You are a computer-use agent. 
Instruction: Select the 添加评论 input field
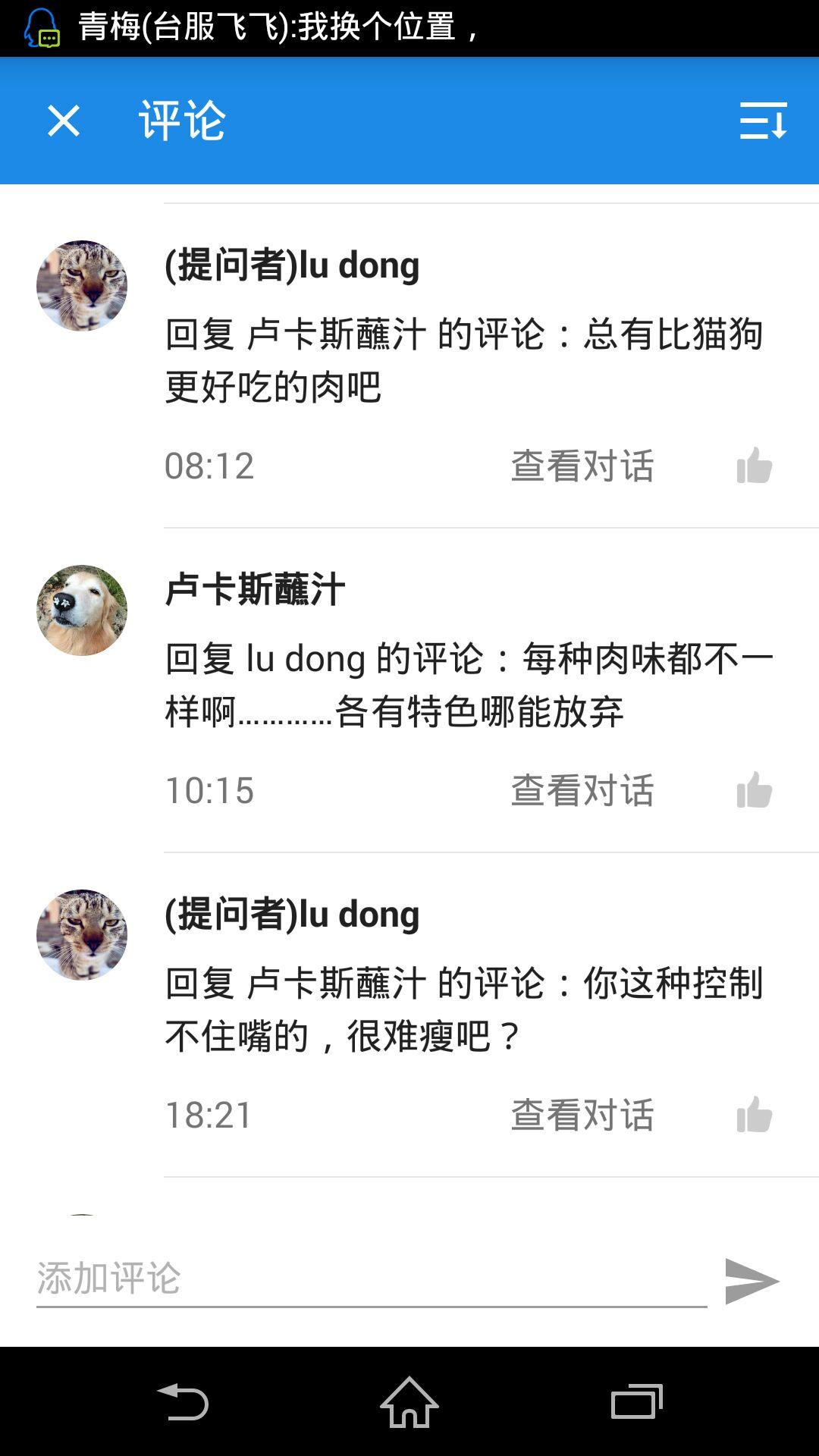pos(303,1278)
